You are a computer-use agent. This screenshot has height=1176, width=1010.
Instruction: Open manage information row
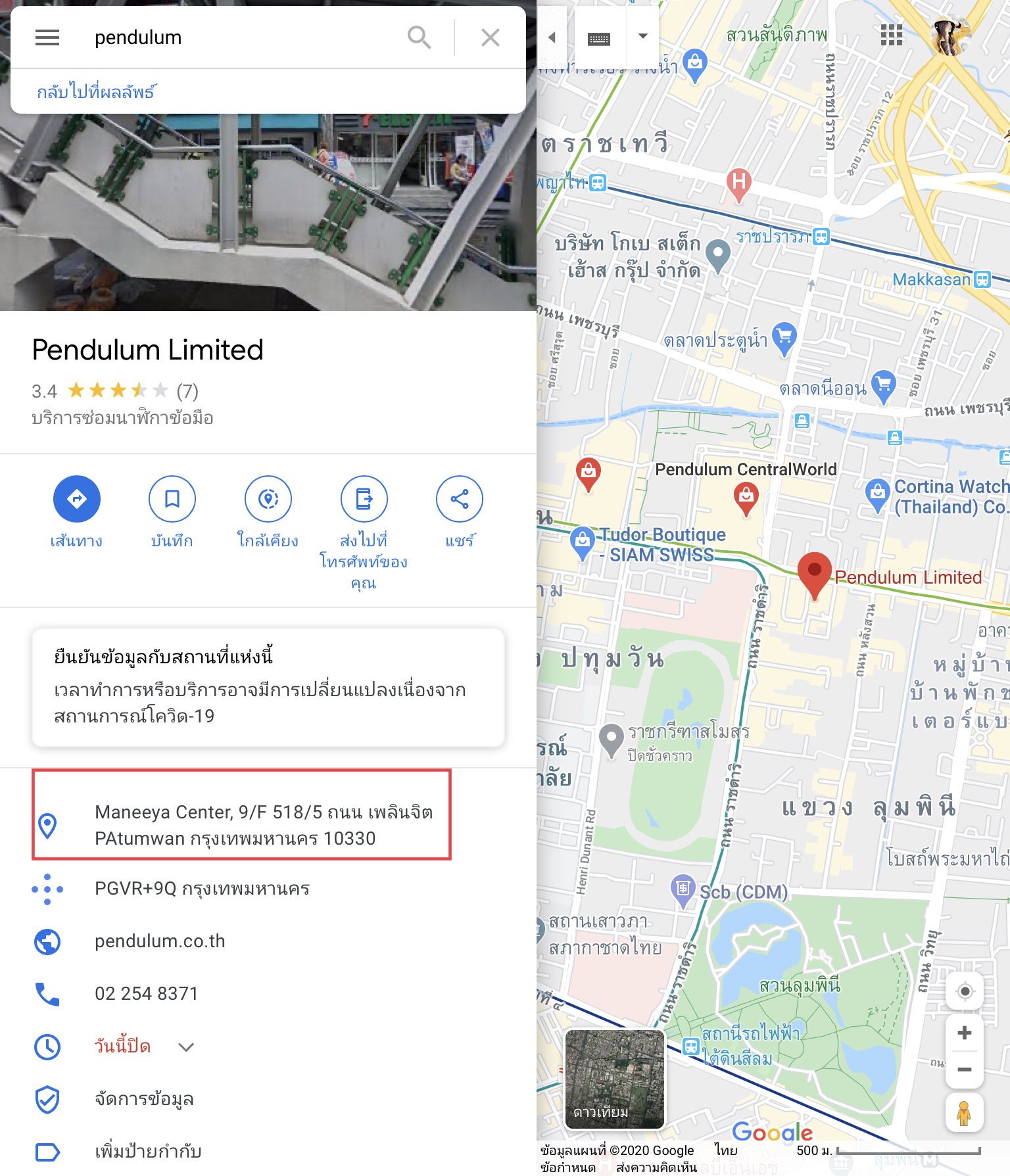[144, 1098]
